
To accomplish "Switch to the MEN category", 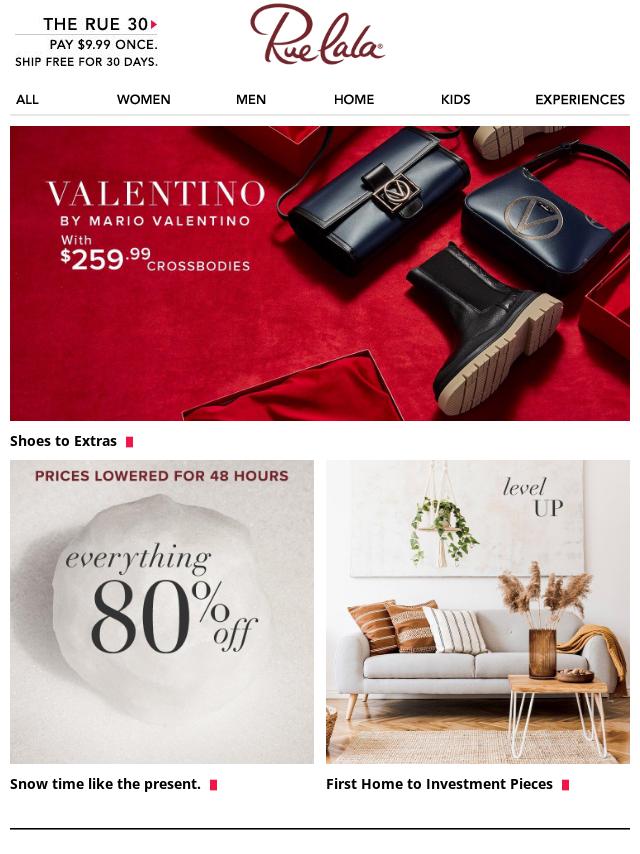I will (250, 99).
